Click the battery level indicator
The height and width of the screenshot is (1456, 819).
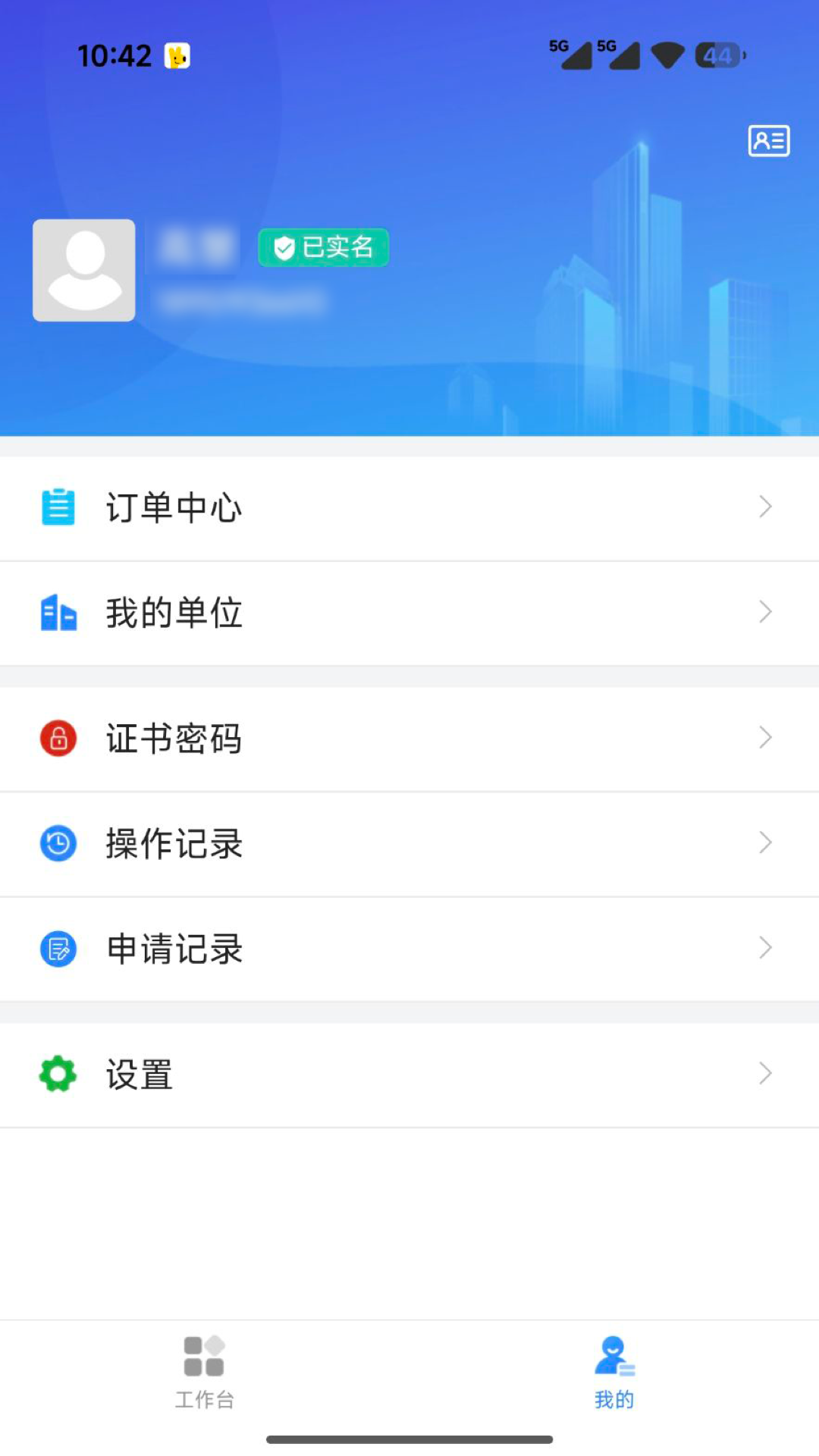[716, 55]
